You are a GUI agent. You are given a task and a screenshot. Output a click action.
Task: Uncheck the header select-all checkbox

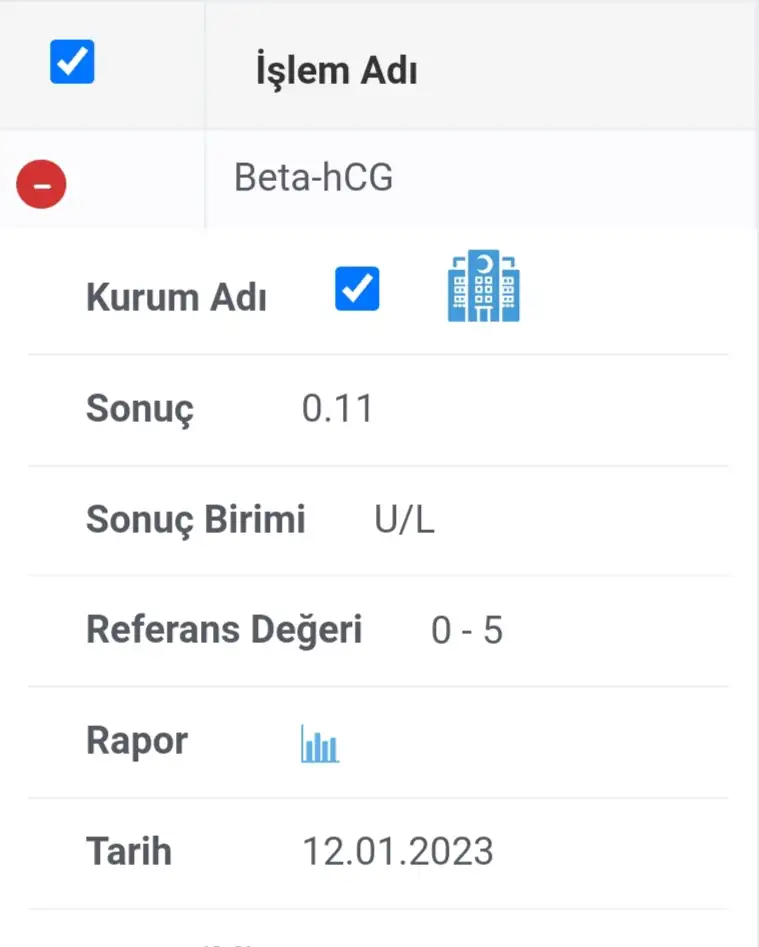(x=72, y=62)
